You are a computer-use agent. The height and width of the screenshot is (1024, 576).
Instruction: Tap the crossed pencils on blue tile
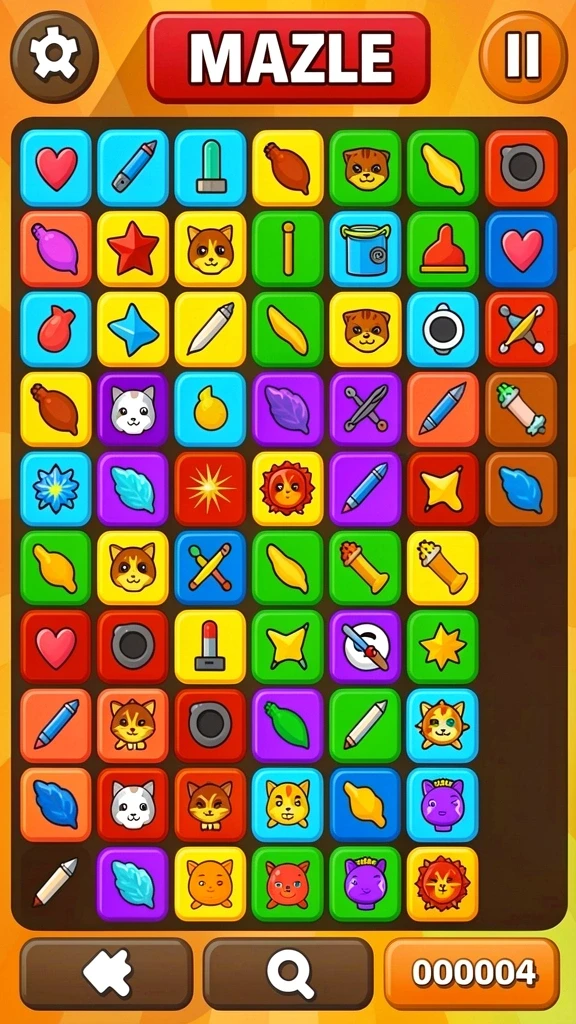point(210,568)
